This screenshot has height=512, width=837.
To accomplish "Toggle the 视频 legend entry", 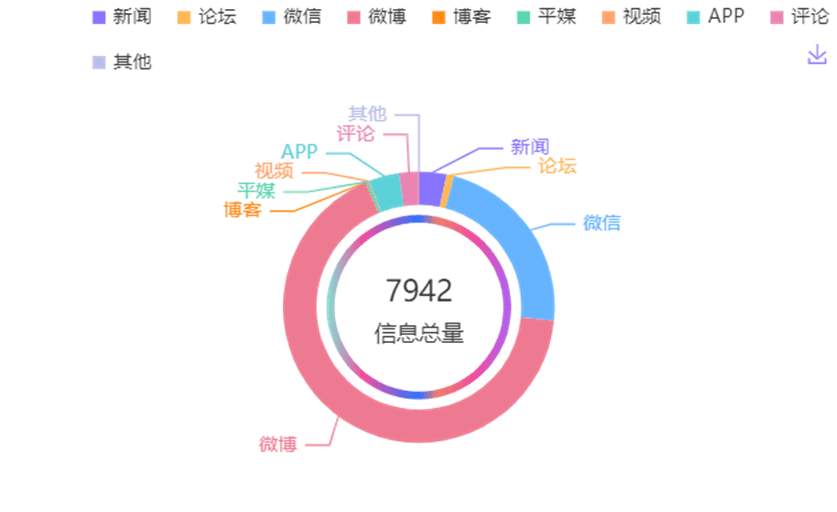I will pyautogui.click(x=630, y=16).
